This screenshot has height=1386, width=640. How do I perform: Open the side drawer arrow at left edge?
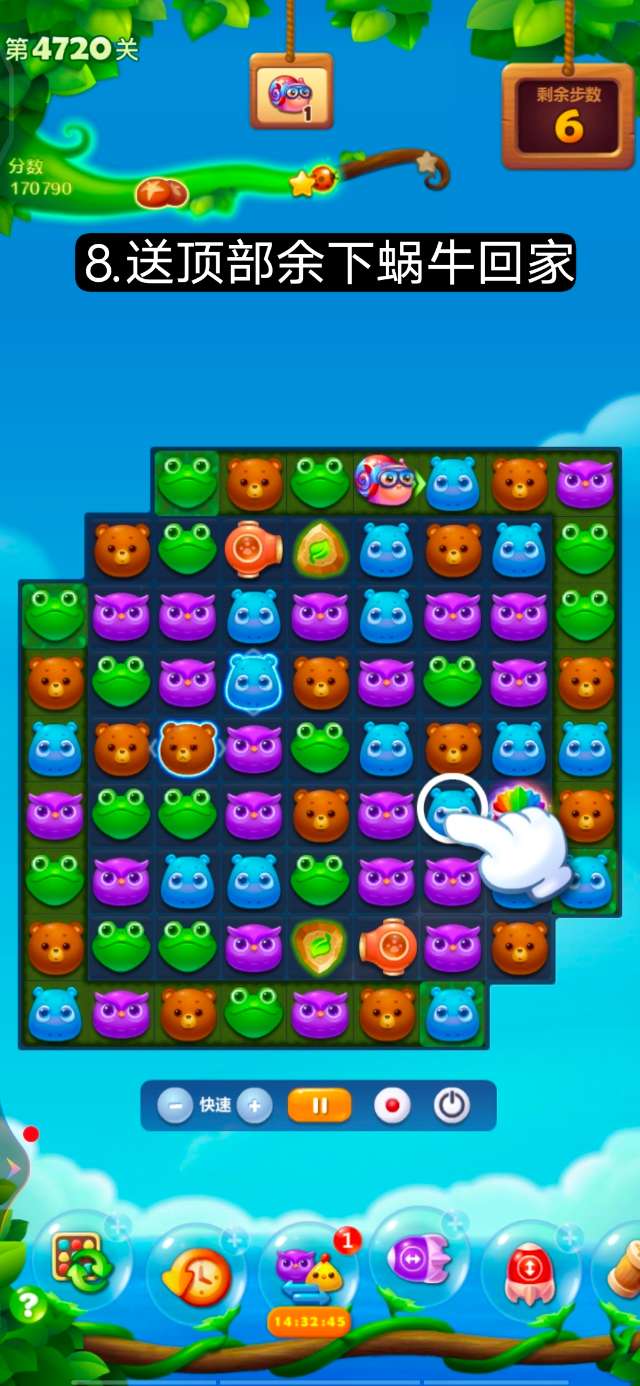click(12, 1167)
